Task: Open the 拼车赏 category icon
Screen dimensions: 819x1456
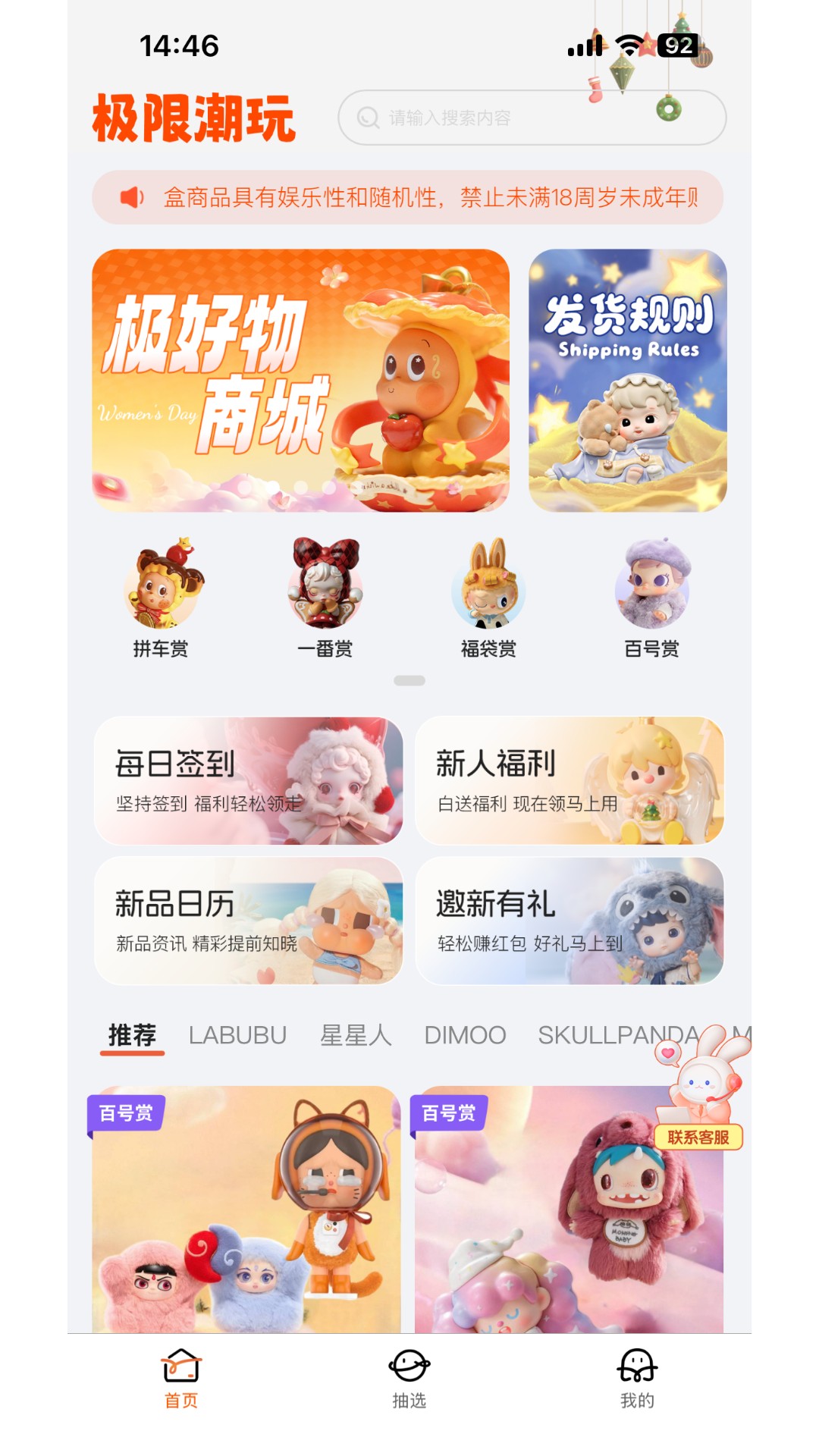Action: [x=161, y=591]
